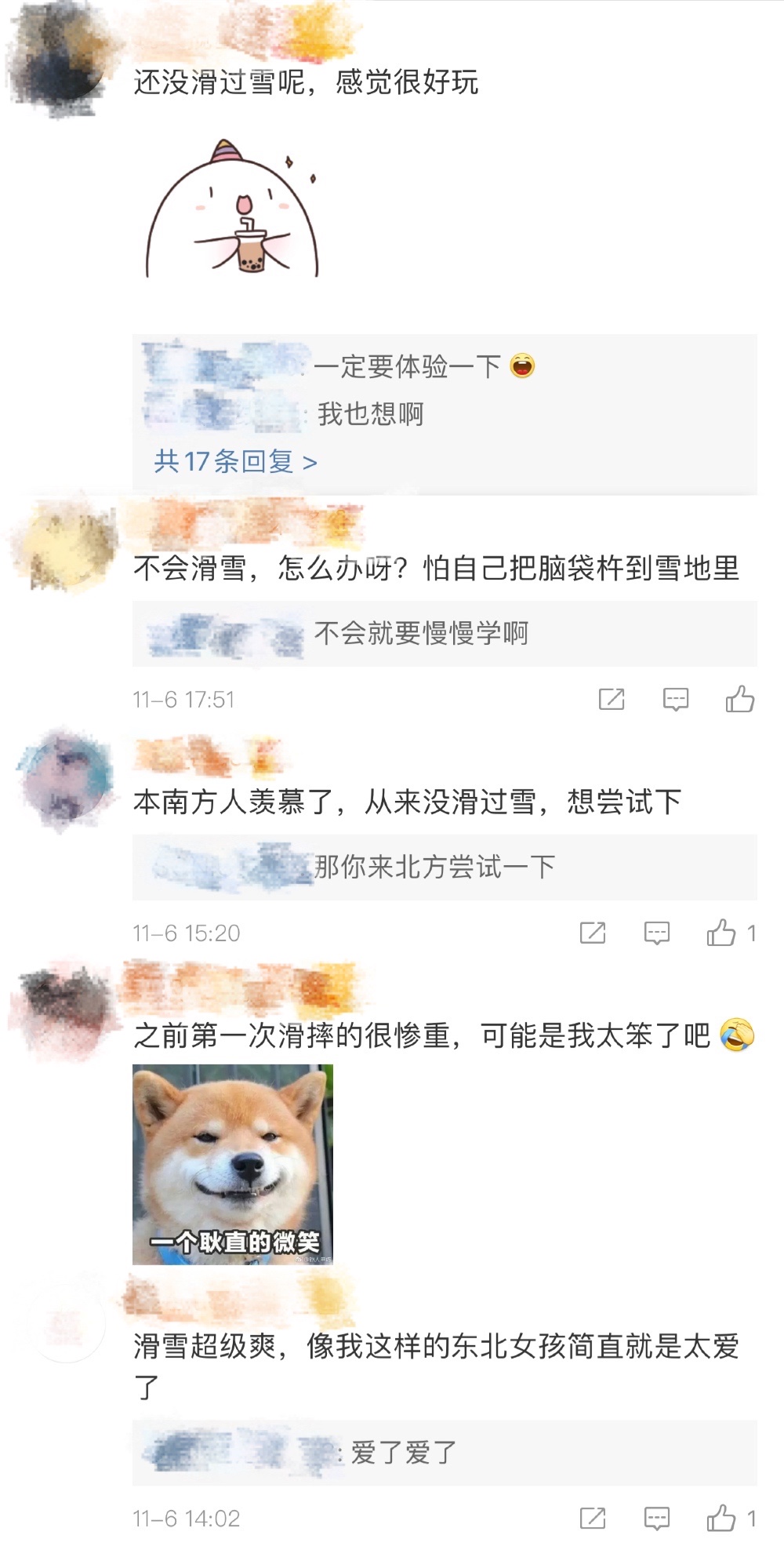
Task: Click the 11-6 15:20 timestamp link
Action: [x=187, y=933]
